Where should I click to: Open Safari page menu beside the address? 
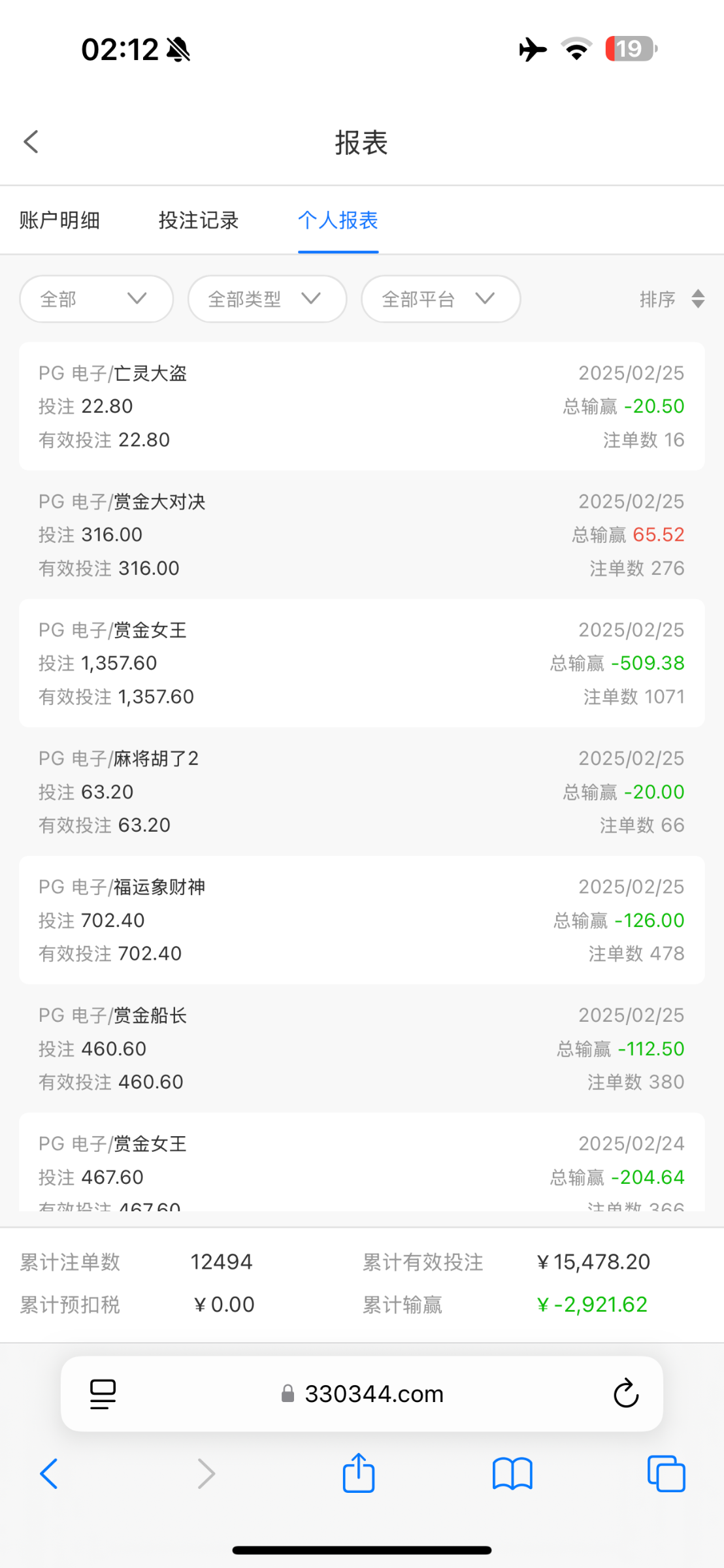(103, 1394)
